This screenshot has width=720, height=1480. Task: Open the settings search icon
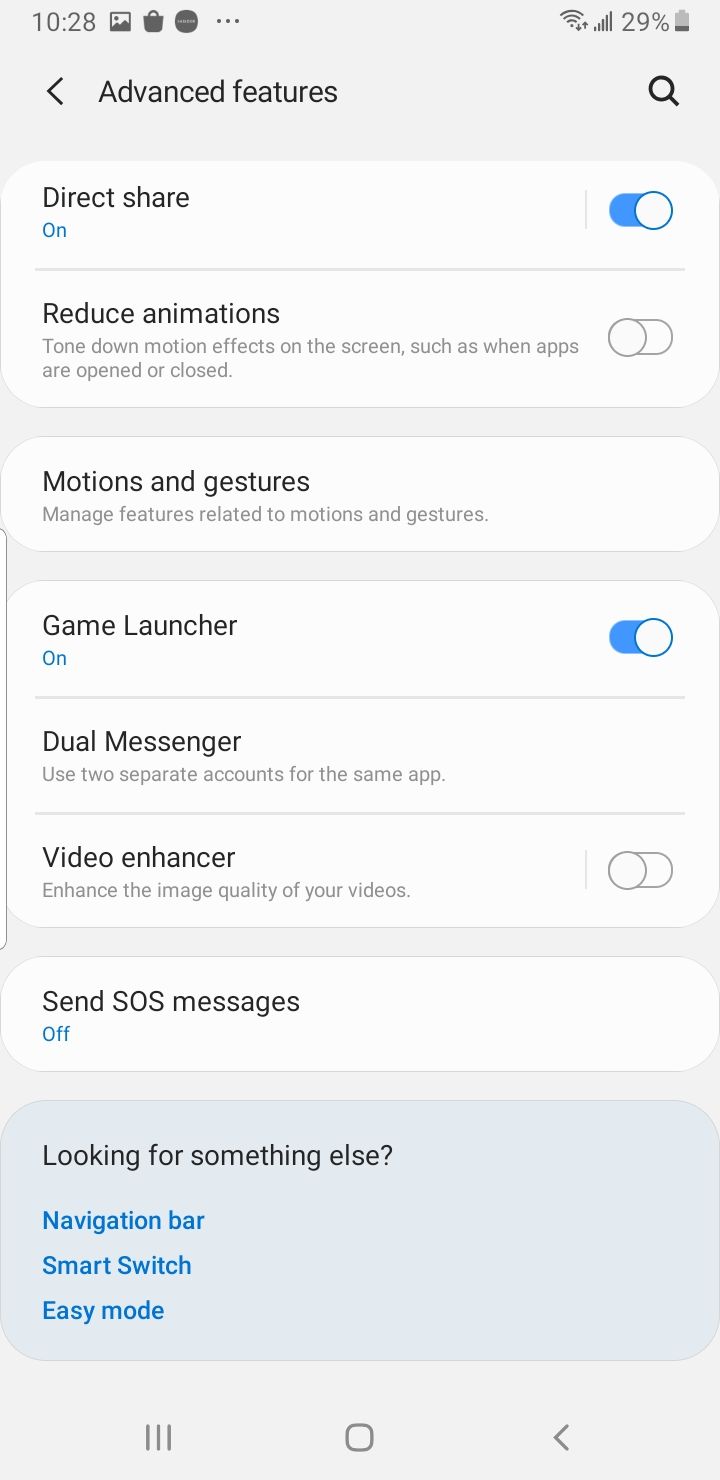pyautogui.click(x=664, y=92)
